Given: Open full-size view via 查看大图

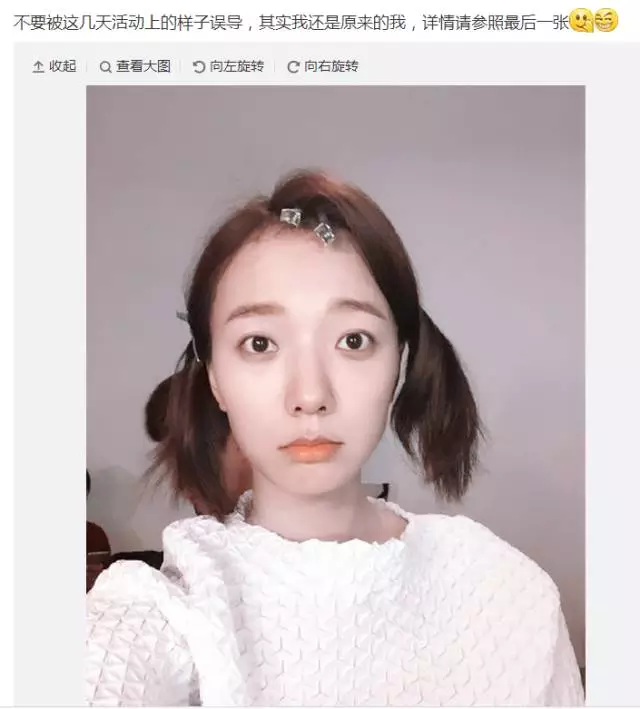Looking at the screenshot, I should [135, 66].
